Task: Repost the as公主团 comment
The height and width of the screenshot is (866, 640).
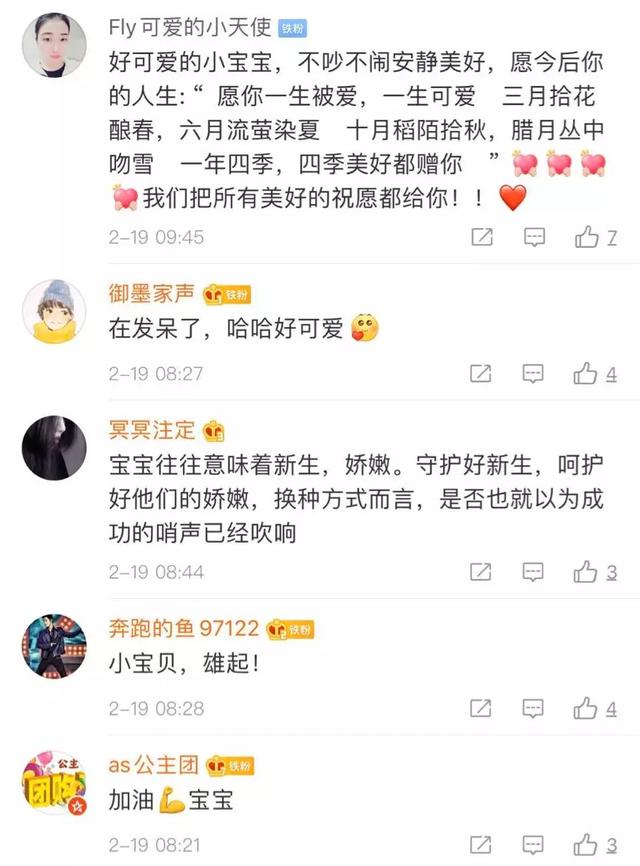Action: [x=481, y=844]
